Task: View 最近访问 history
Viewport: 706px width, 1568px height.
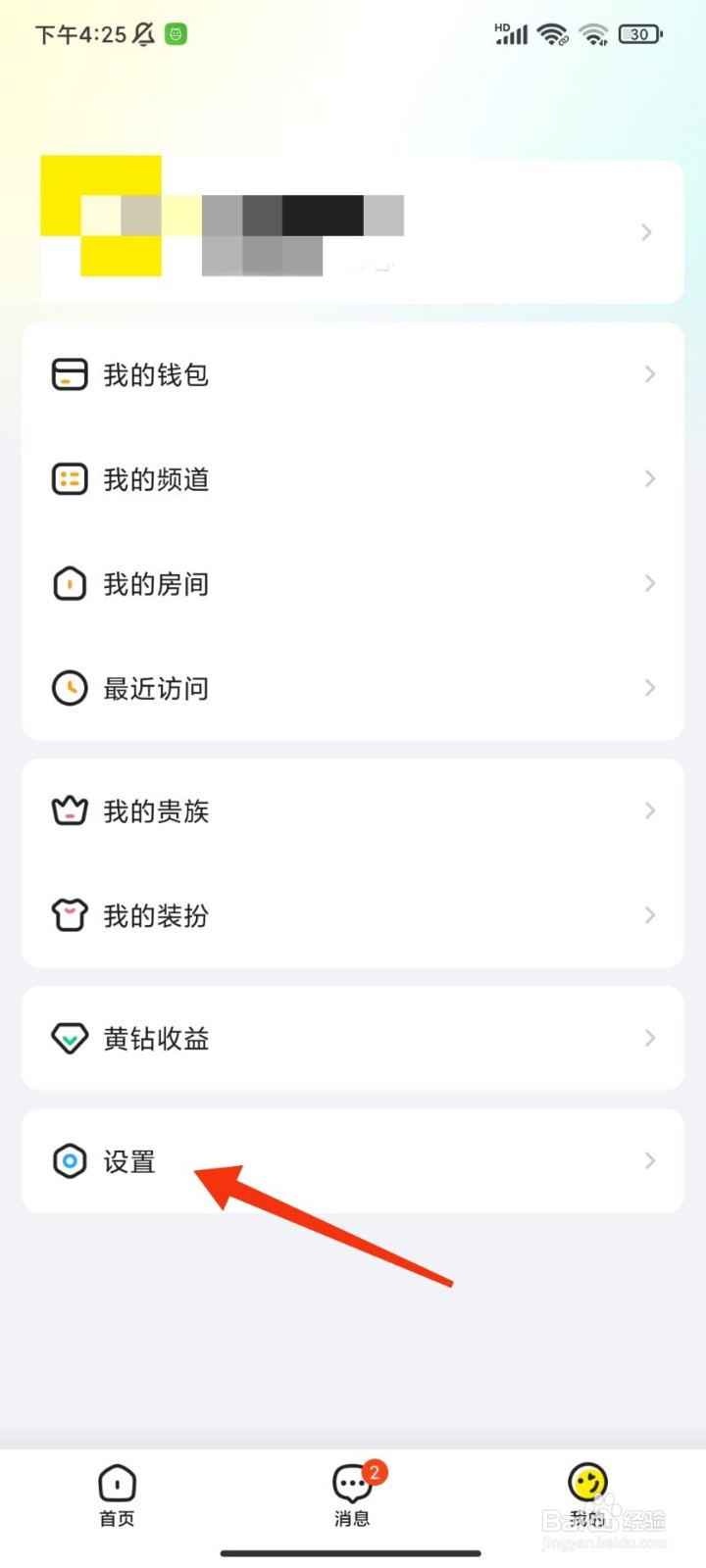Action: (x=353, y=688)
